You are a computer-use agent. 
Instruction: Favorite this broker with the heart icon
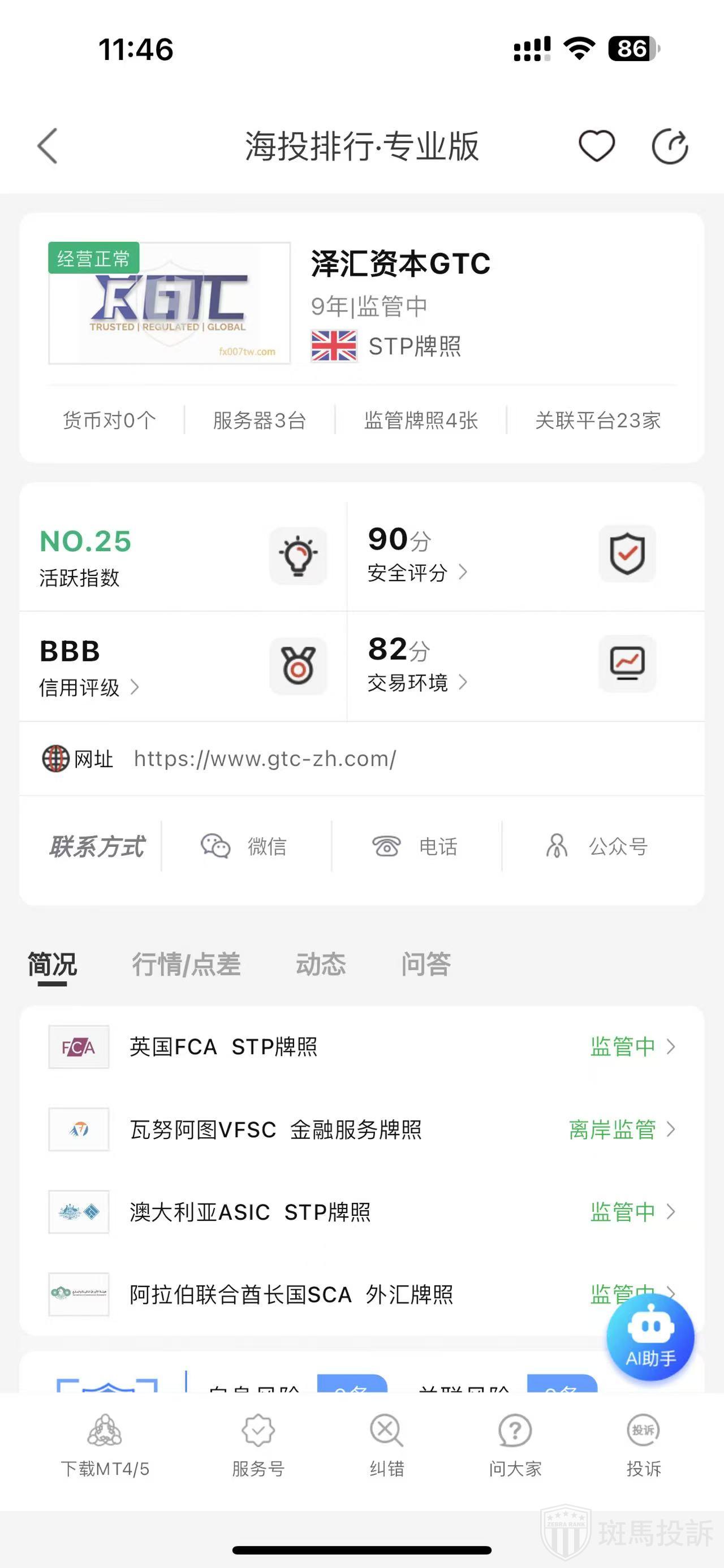(x=596, y=146)
